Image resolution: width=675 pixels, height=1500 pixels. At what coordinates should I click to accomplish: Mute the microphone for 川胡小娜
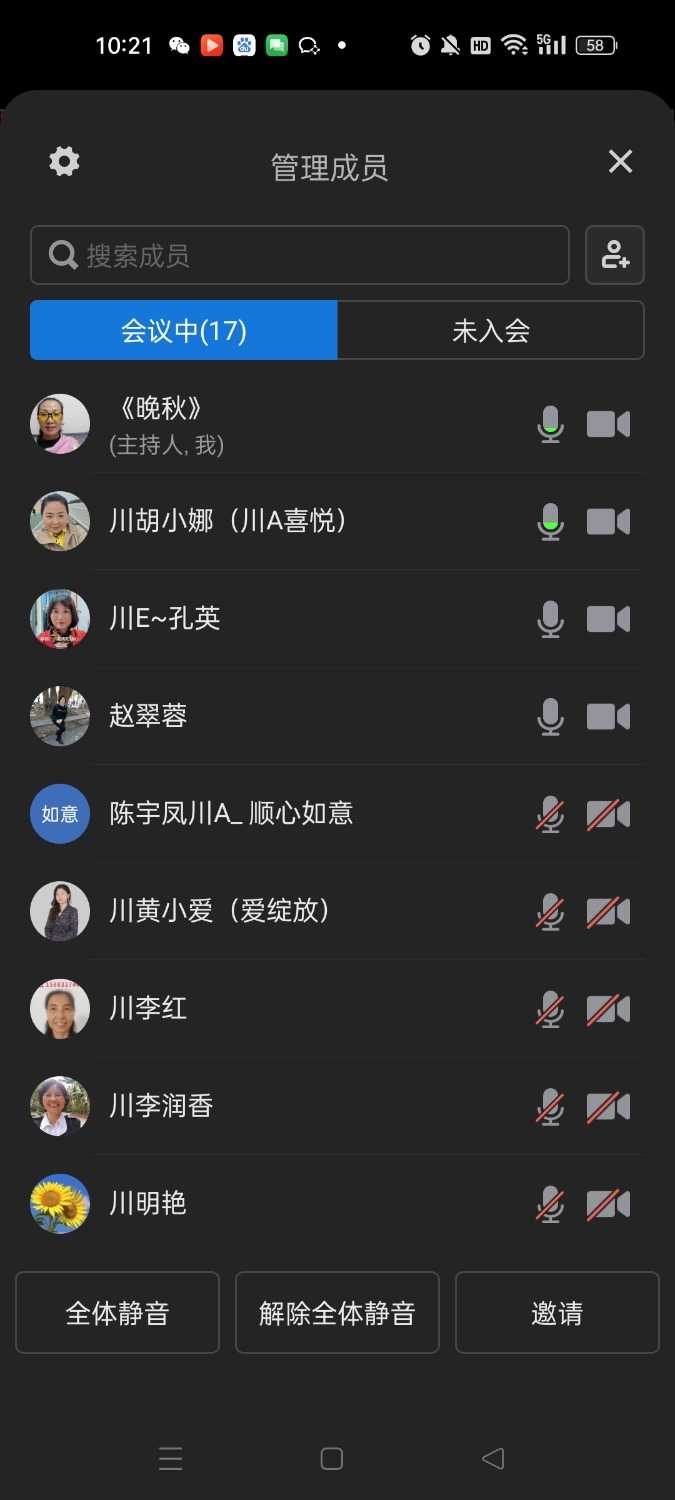point(550,522)
